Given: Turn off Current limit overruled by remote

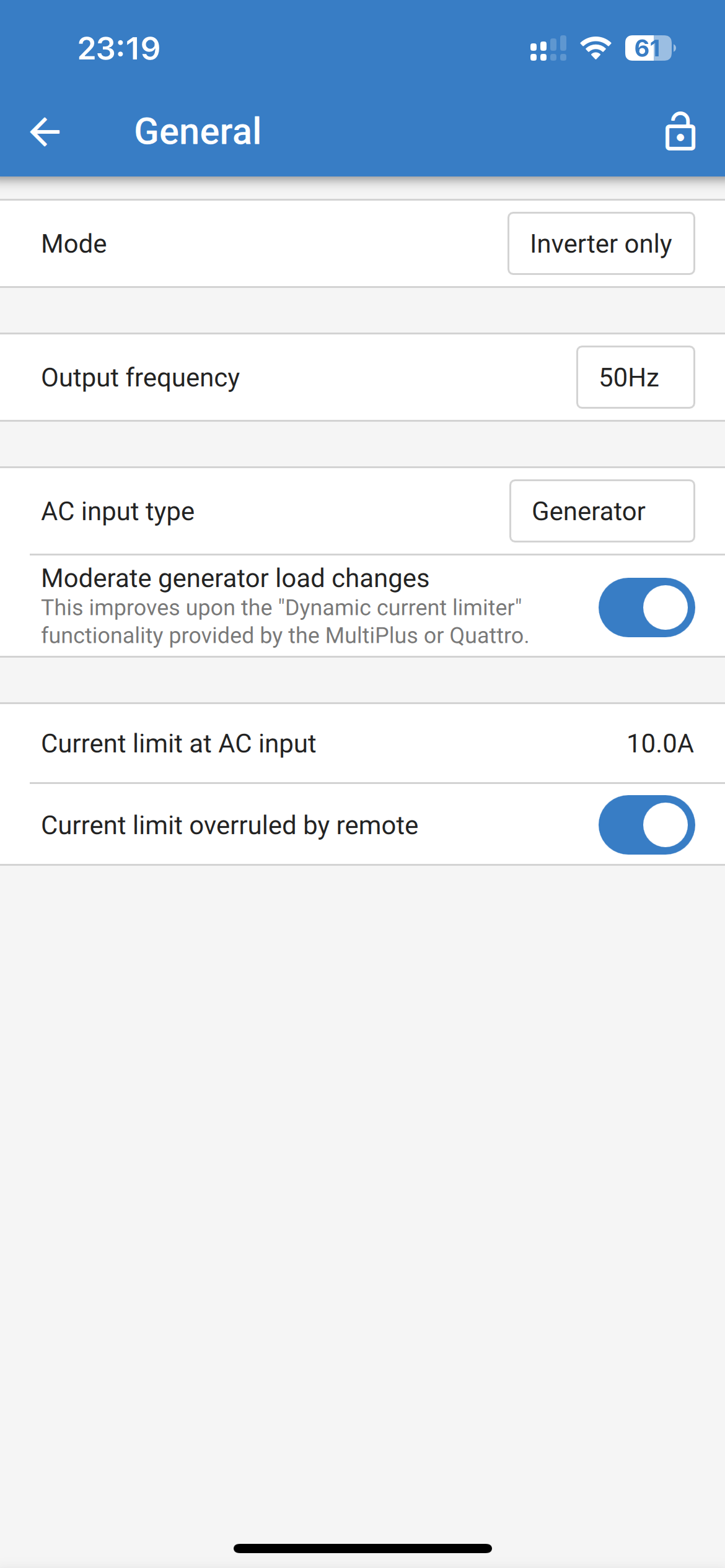Looking at the screenshot, I should [646, 825].
